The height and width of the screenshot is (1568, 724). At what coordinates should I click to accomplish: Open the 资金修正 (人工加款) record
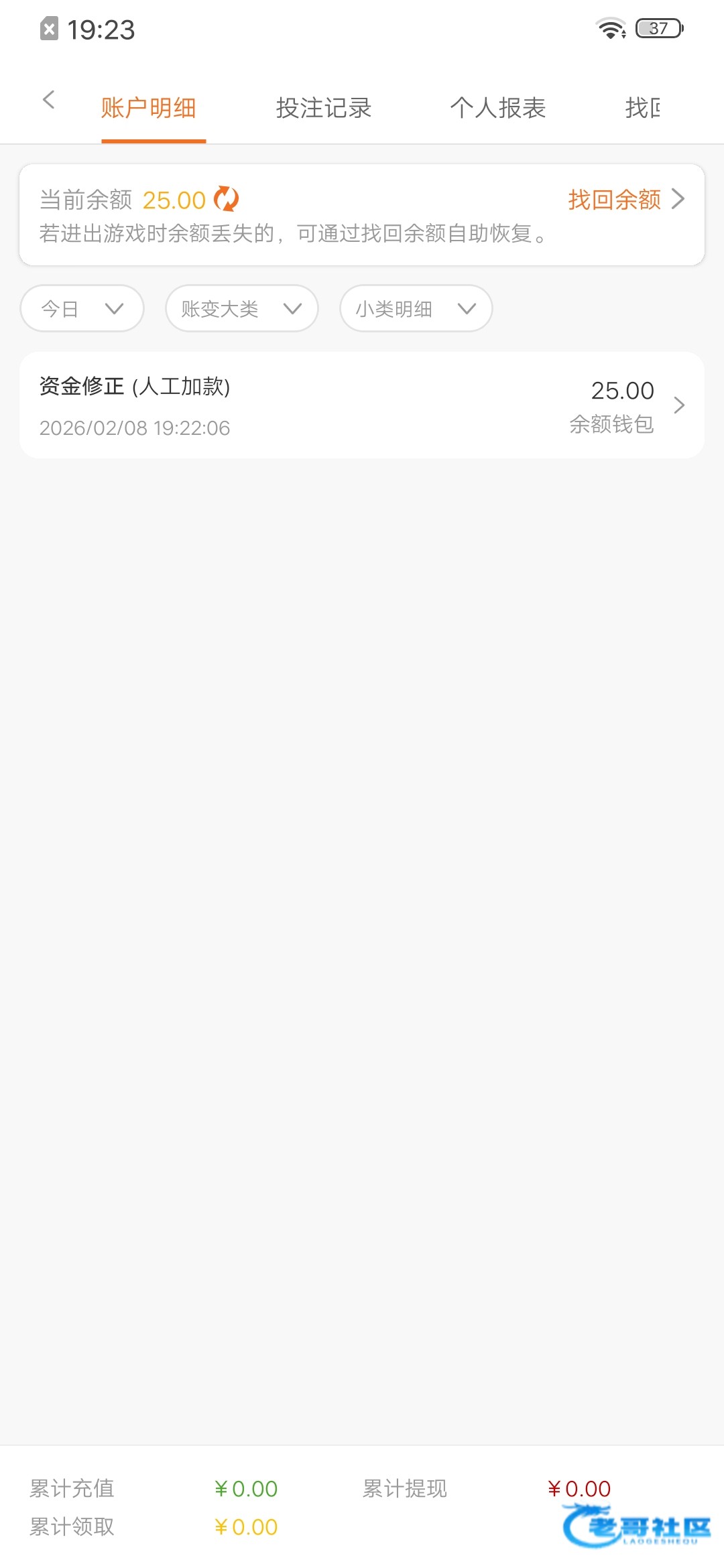tap(362, 405)
